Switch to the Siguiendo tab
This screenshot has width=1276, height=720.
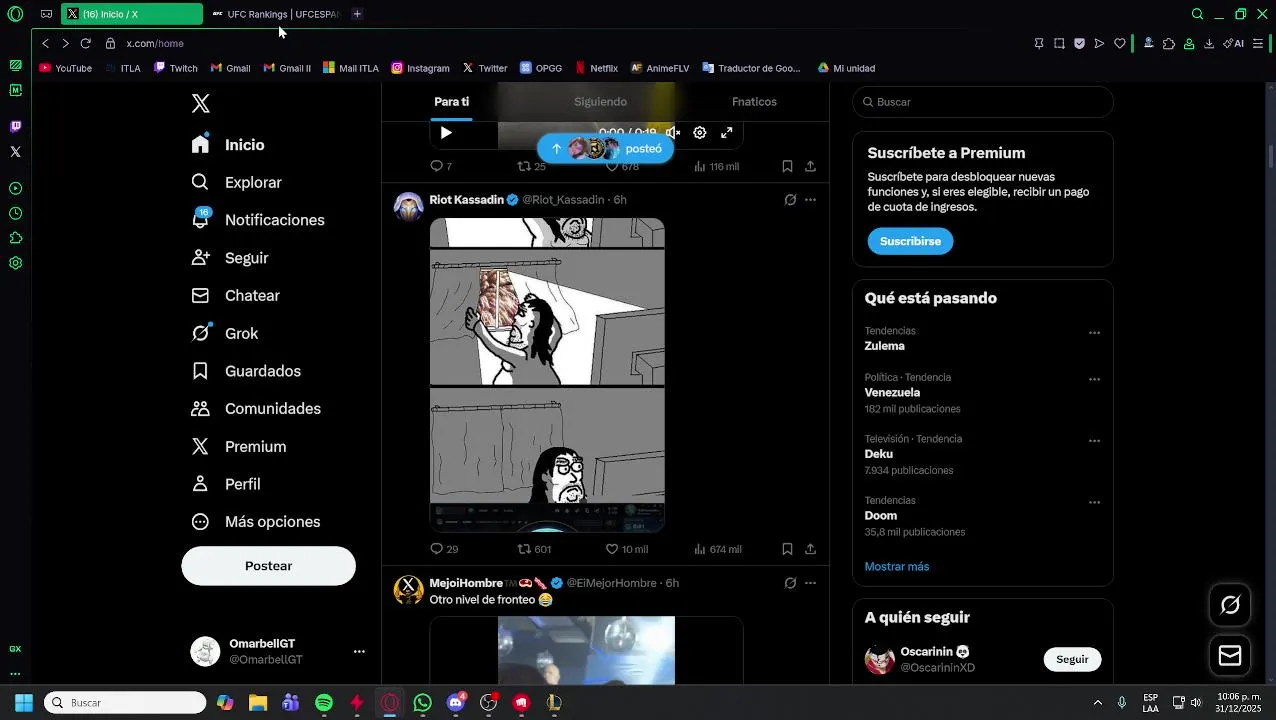(600, 101)
